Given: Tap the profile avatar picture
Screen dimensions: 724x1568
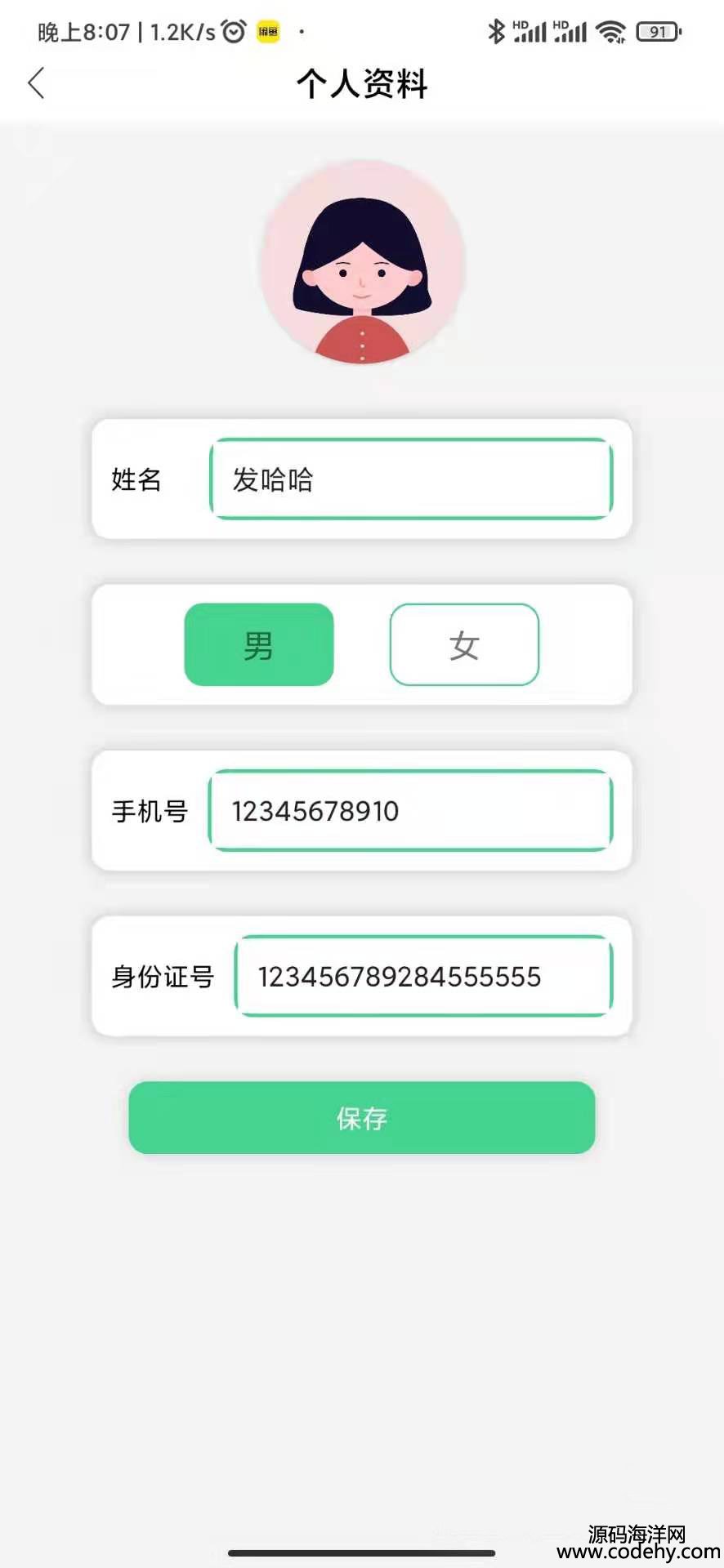Looking at the screenshot, I should tap(362, 262).
